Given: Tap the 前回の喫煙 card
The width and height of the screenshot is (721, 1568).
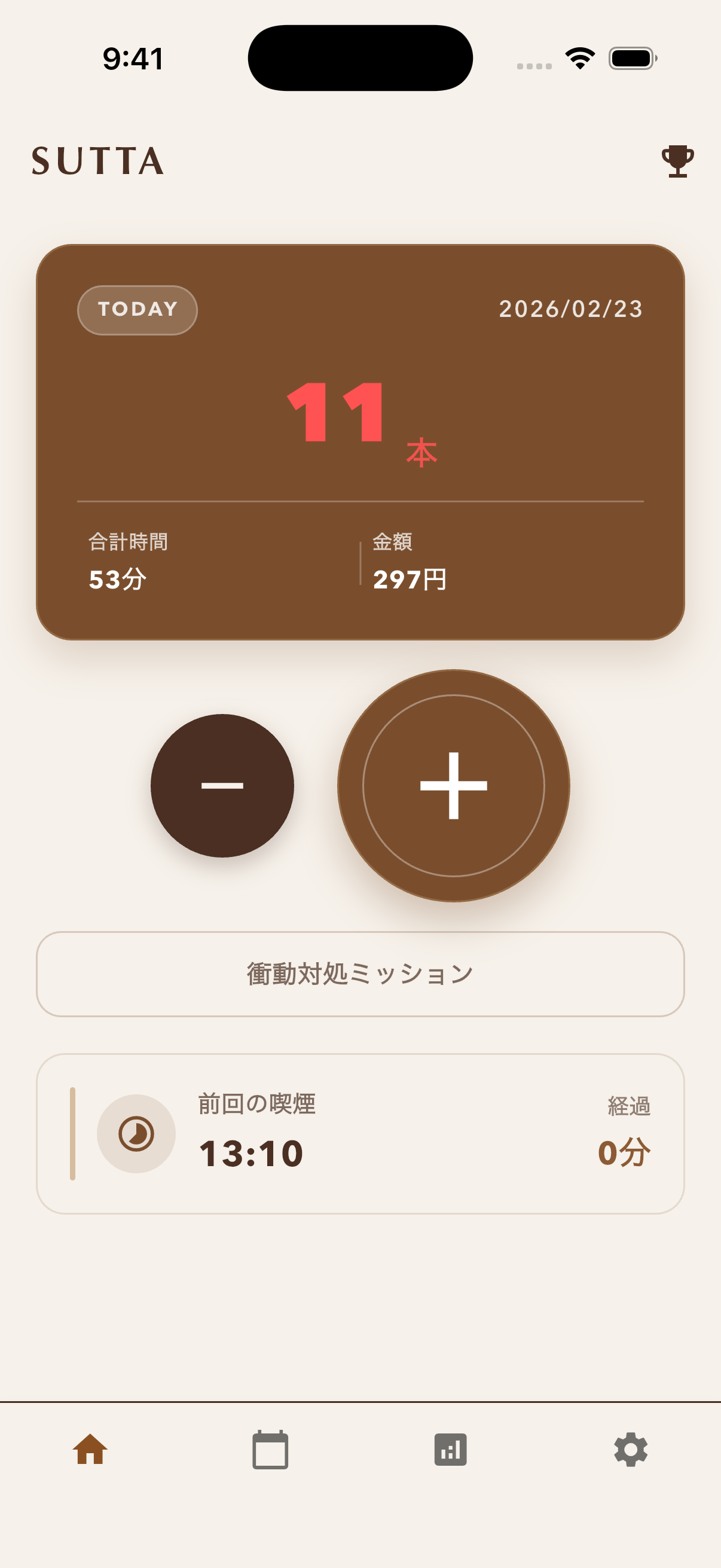Looking at the screenshot, I should 360,1134.
